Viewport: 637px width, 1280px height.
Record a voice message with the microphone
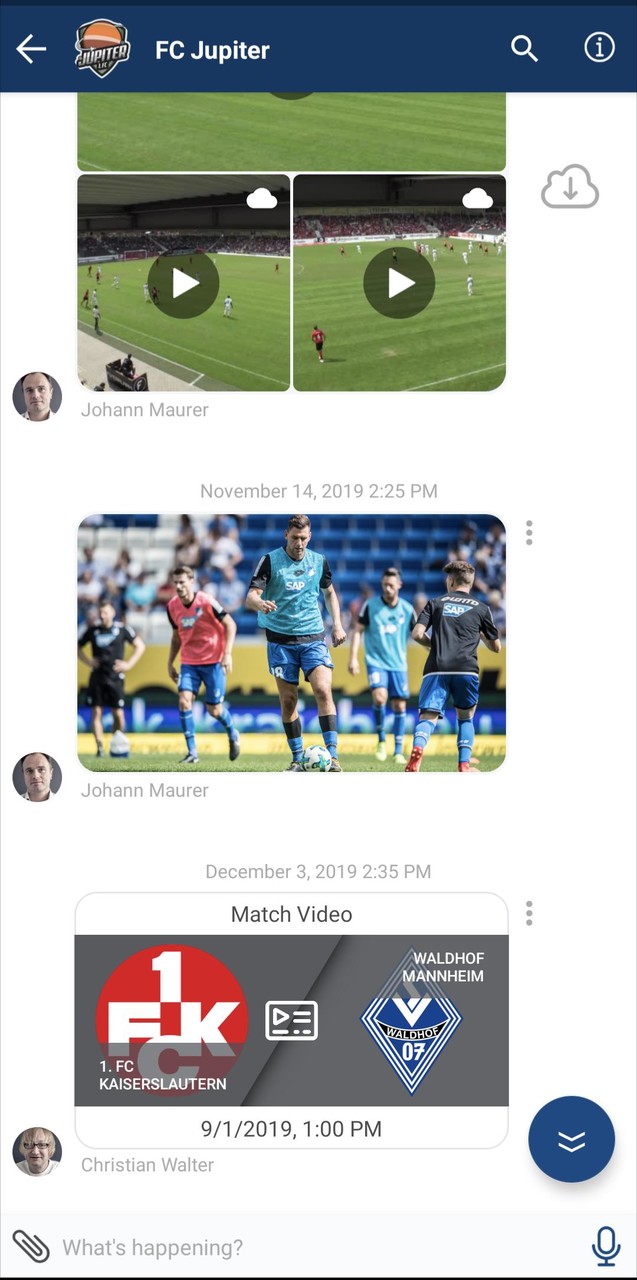click(606, 1246)
